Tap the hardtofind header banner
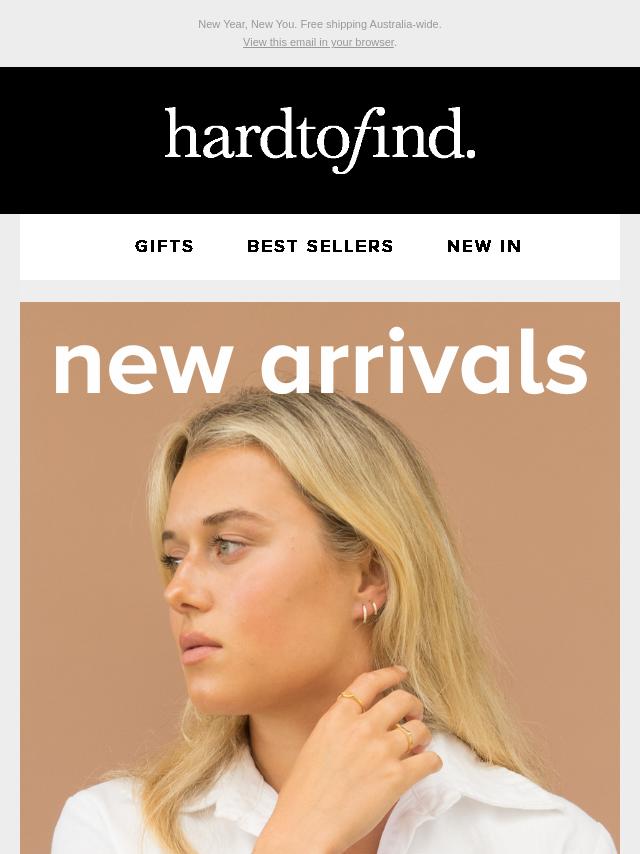640x854 pixels. pyautogui.click(x=320, y=140)
